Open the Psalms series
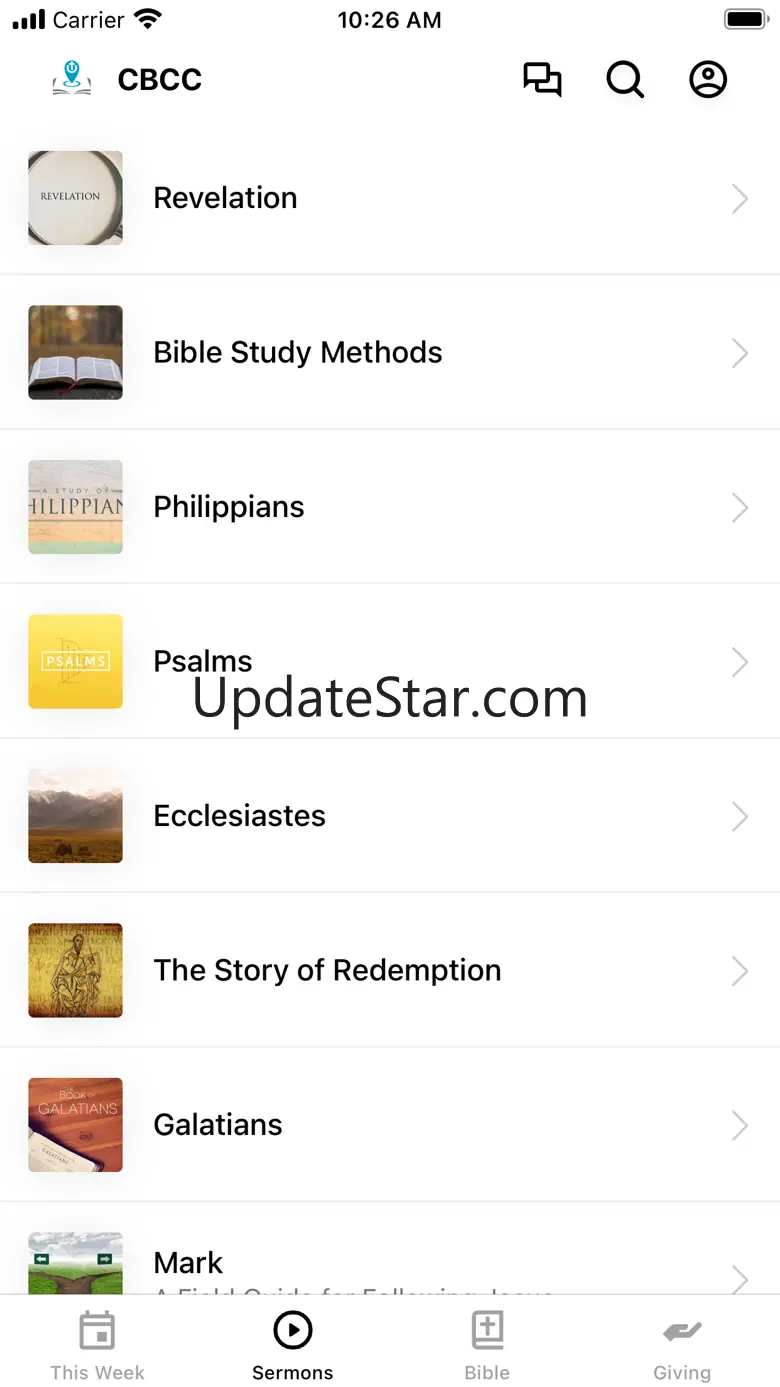 tap(390, 661)
